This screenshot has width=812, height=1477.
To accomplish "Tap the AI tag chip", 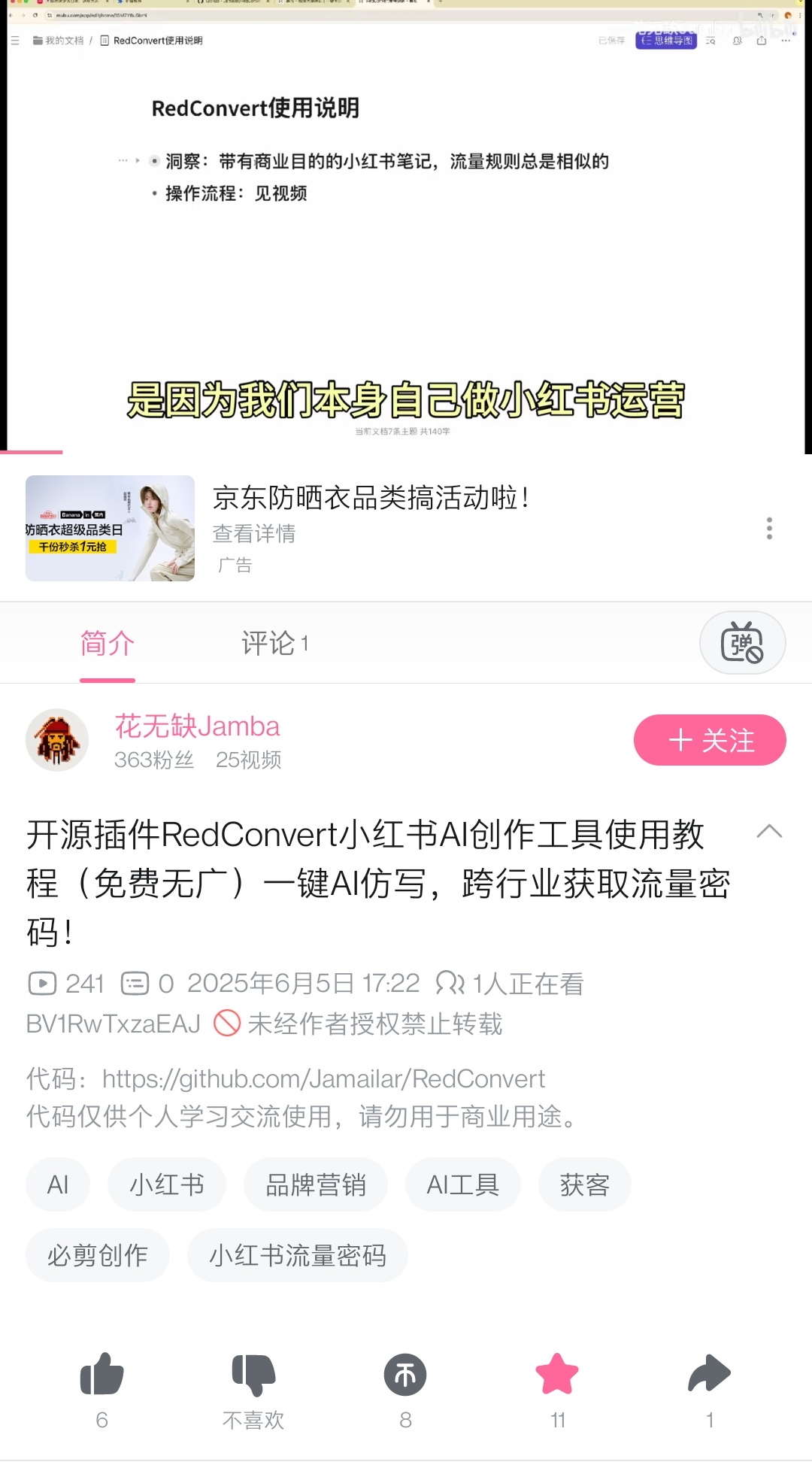I will click(x=58, y=1185).
